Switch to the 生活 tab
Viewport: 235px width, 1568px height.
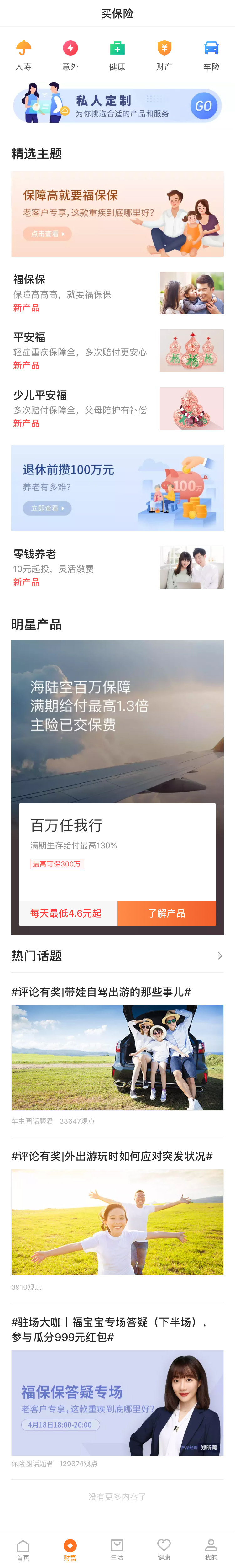[117, 1549]
